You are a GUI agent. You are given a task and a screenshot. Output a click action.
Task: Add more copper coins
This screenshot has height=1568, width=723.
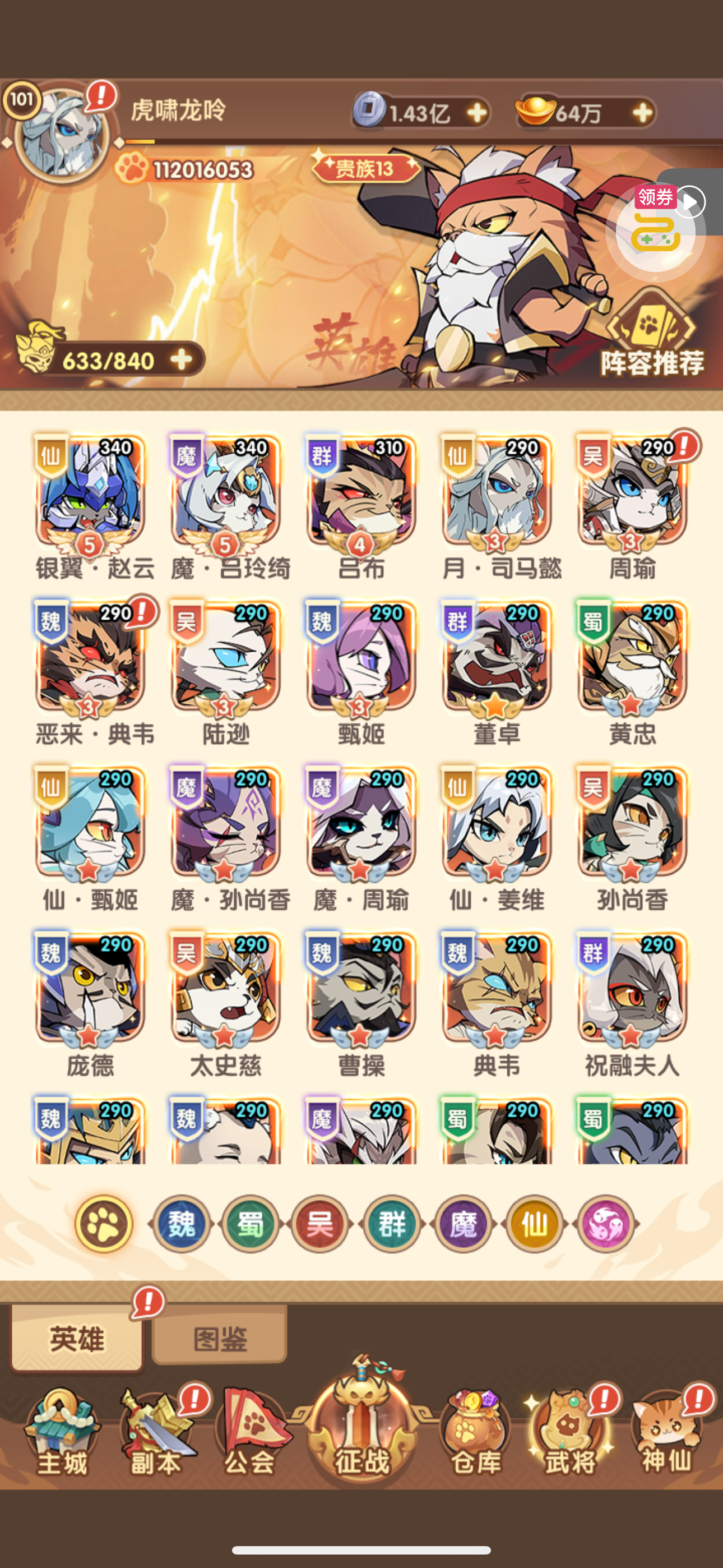coord(476,113)
